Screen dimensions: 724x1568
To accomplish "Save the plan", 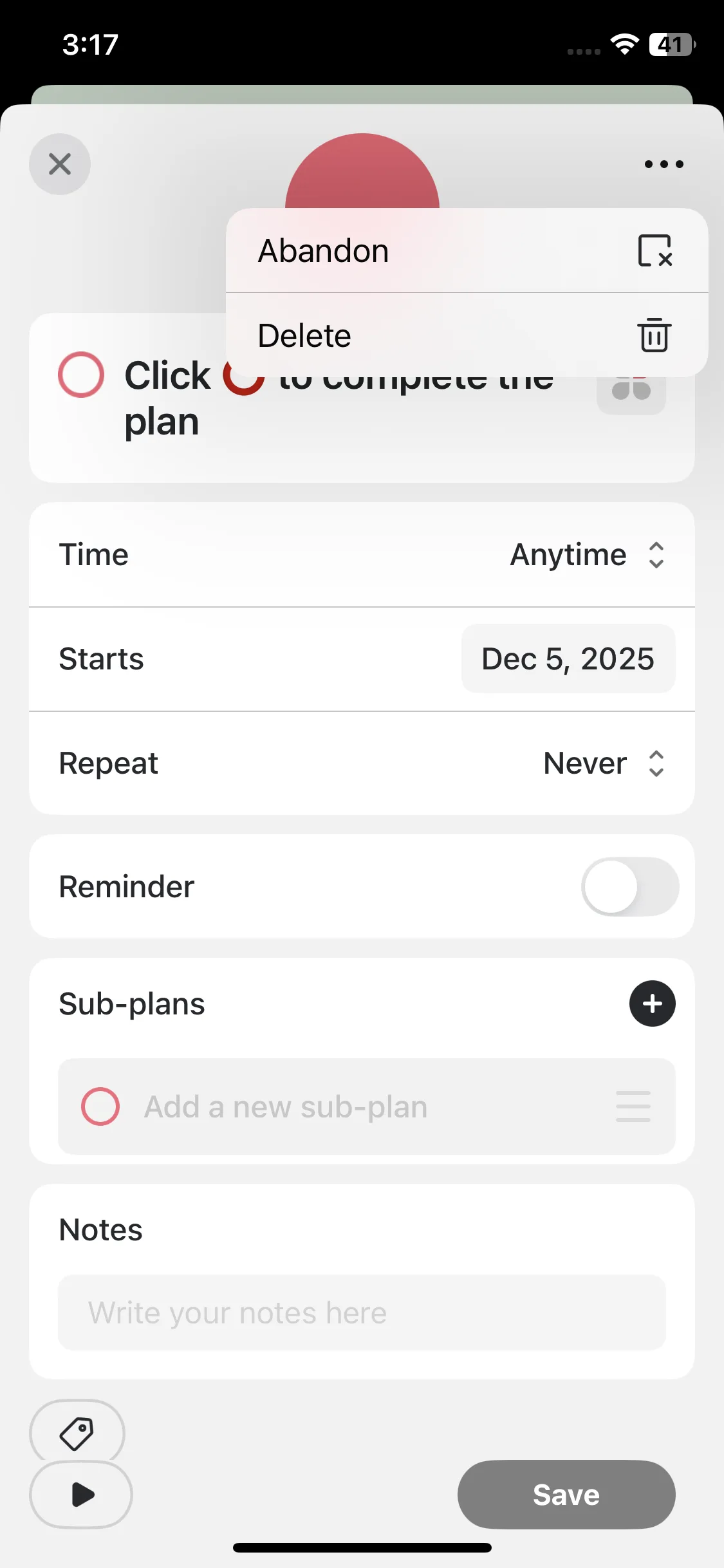I will (x=566, y=1494).
